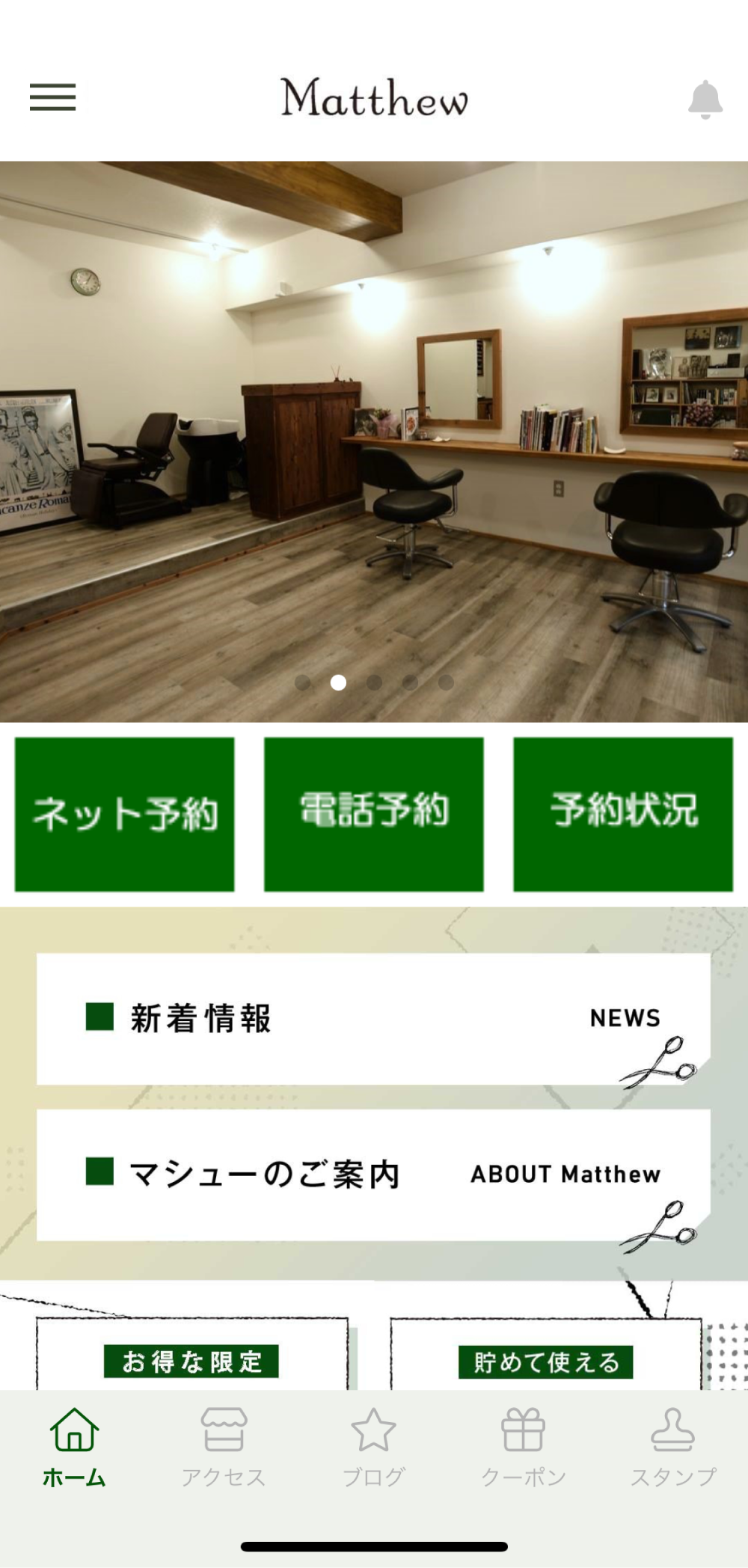Open the notifications bell
The image size is (748, 1568).
[x=705, y=99]
